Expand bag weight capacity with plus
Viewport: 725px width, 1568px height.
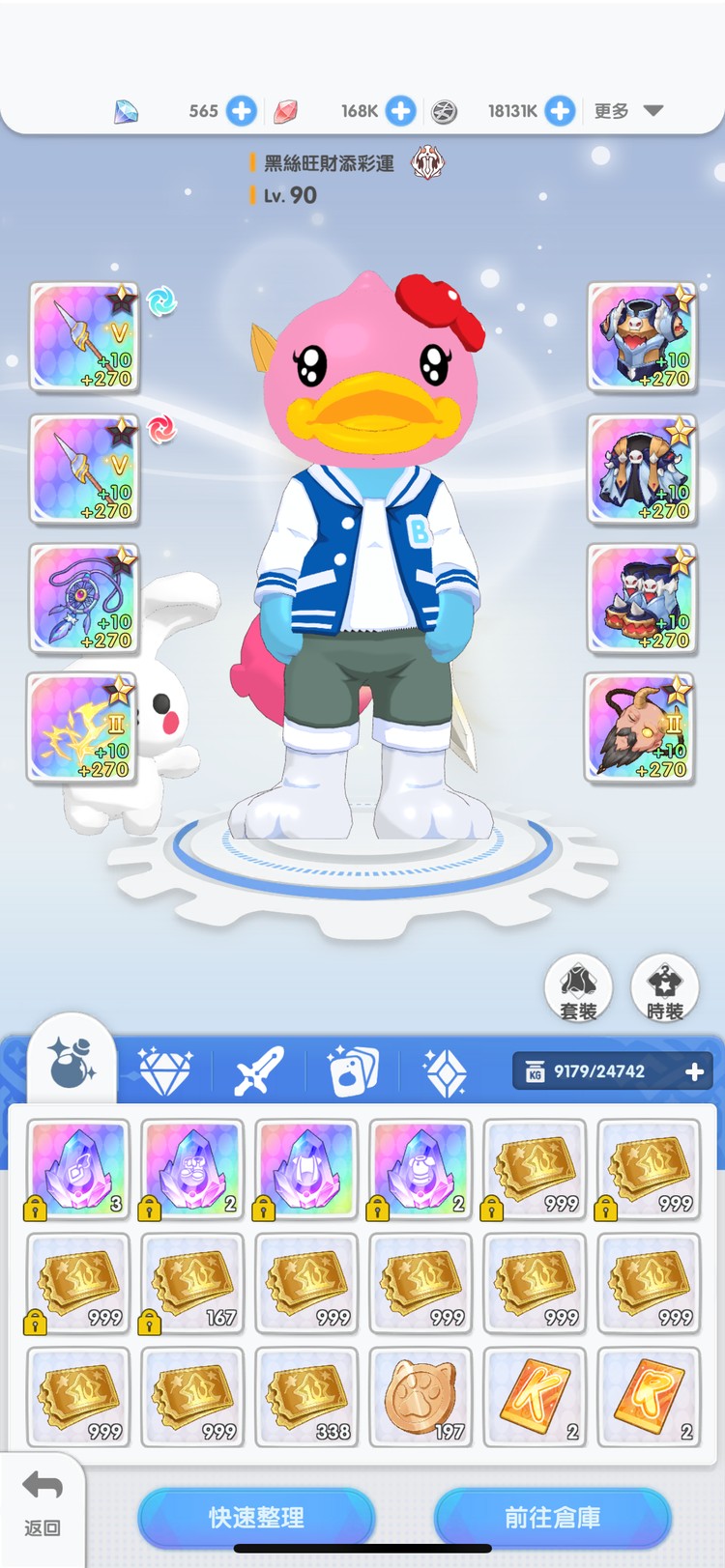[694, 1071]
